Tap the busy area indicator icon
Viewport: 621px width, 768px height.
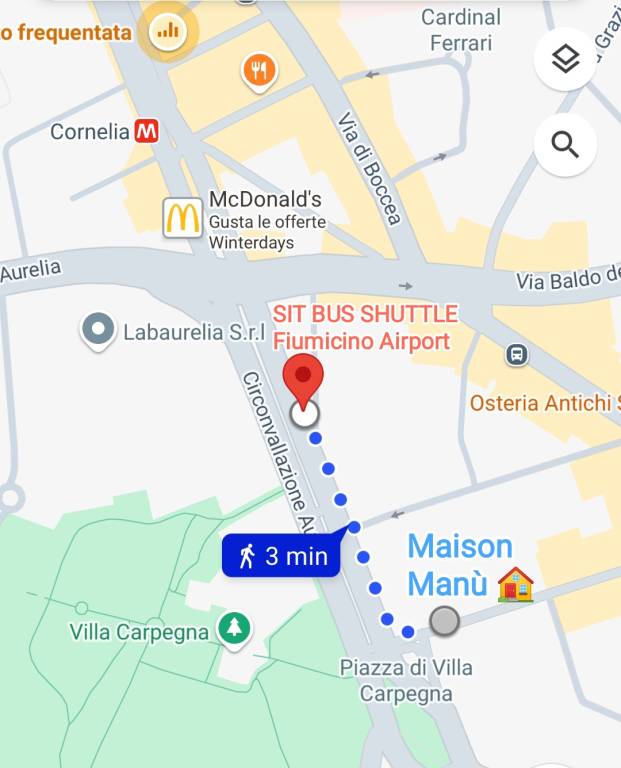tap(167, 31)
